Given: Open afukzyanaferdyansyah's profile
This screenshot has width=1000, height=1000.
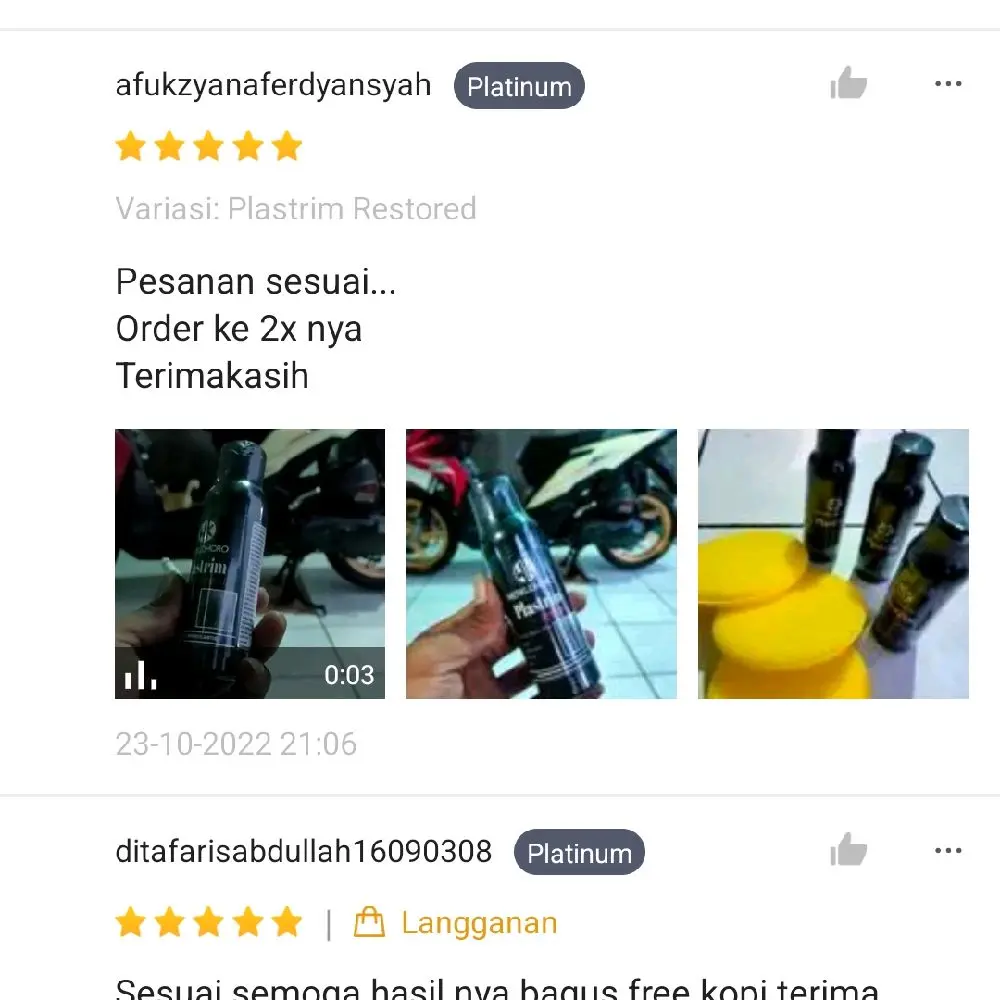Looking at the screenshot, I should (273, 85).
